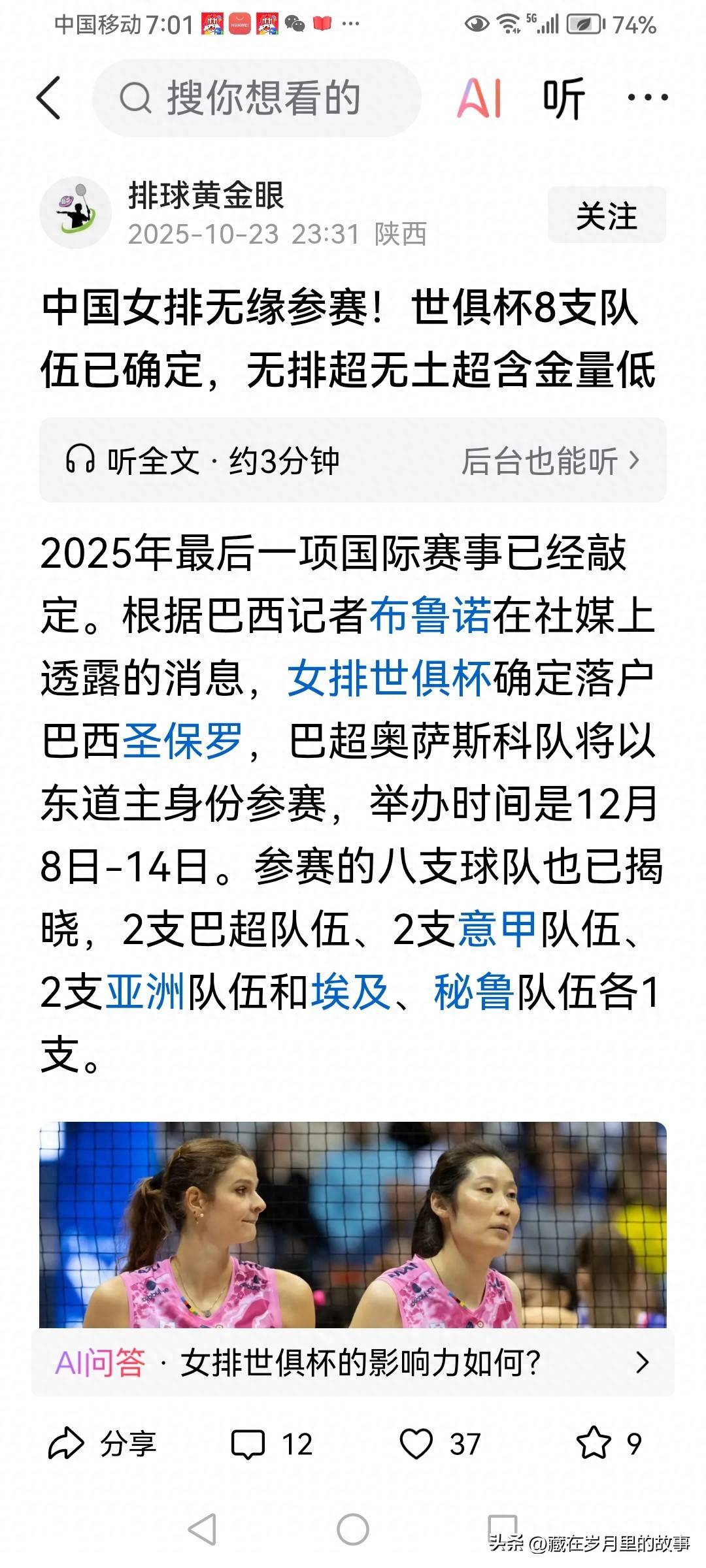Open the 亚洲 keyword link

146,992
